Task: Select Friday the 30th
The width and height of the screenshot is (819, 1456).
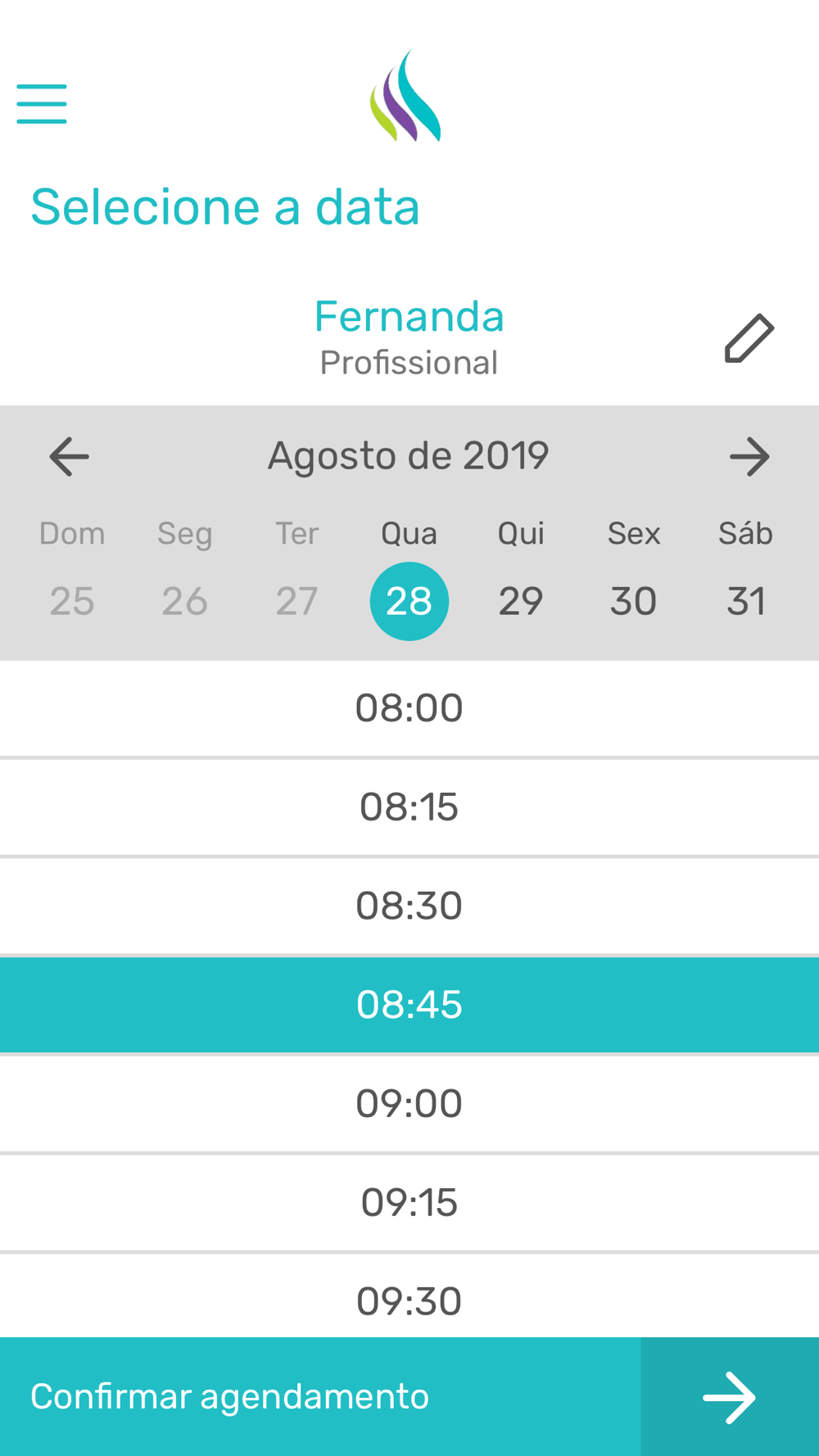Action: (633, 601)
